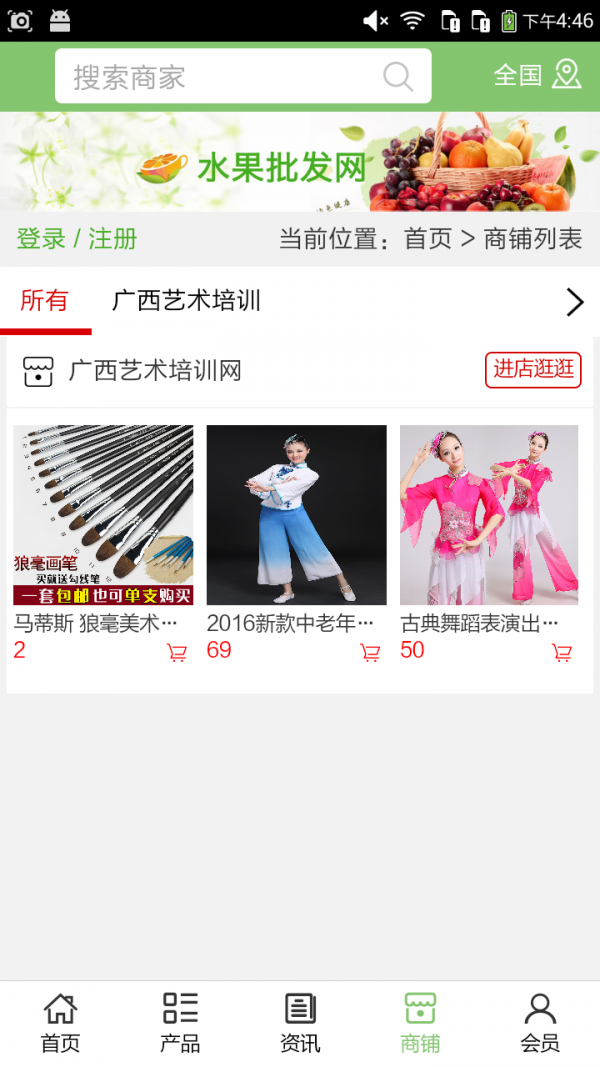Select the 所有 tab
Viewport: 600px width, 1067px height.
[x=45, y=300]
